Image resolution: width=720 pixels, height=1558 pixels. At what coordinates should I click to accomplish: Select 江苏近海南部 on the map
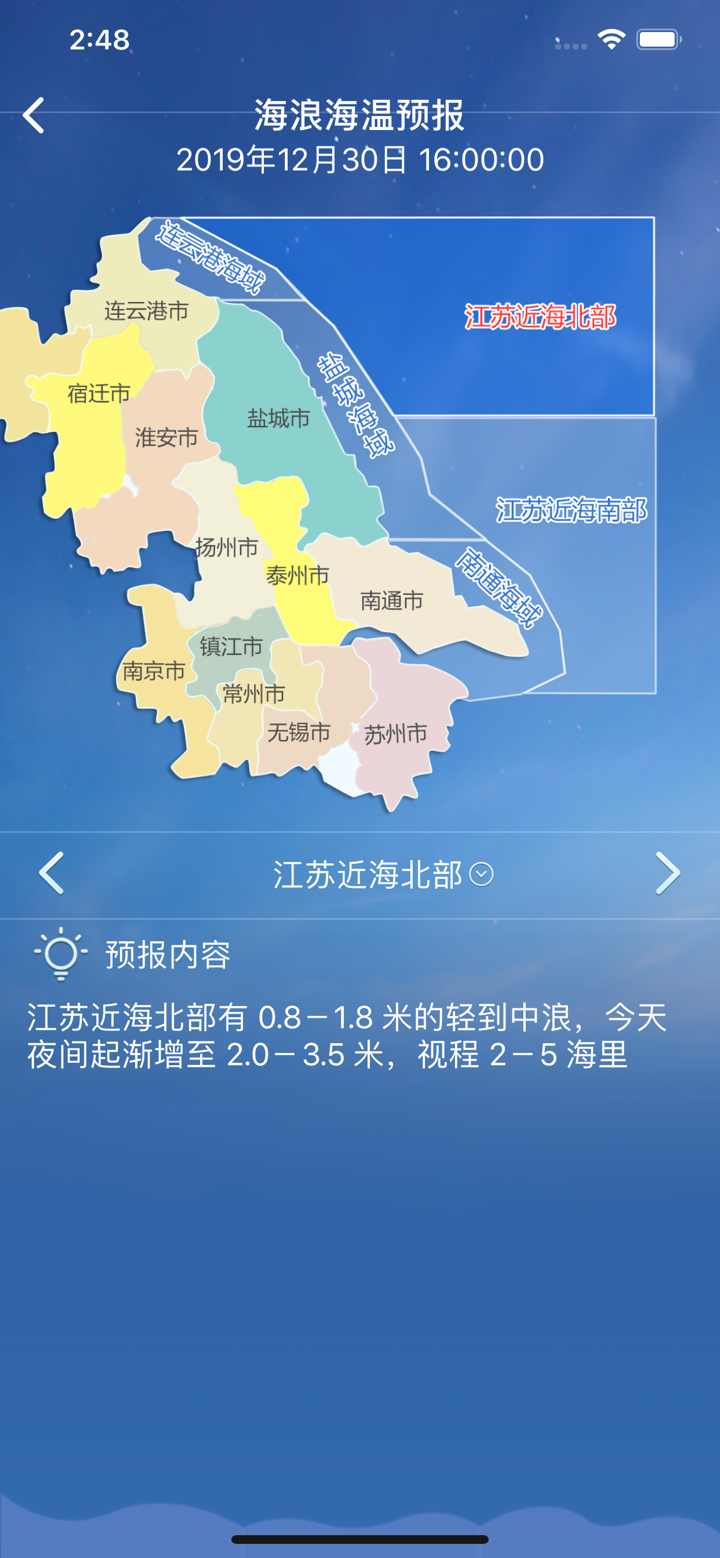(570, 510)
